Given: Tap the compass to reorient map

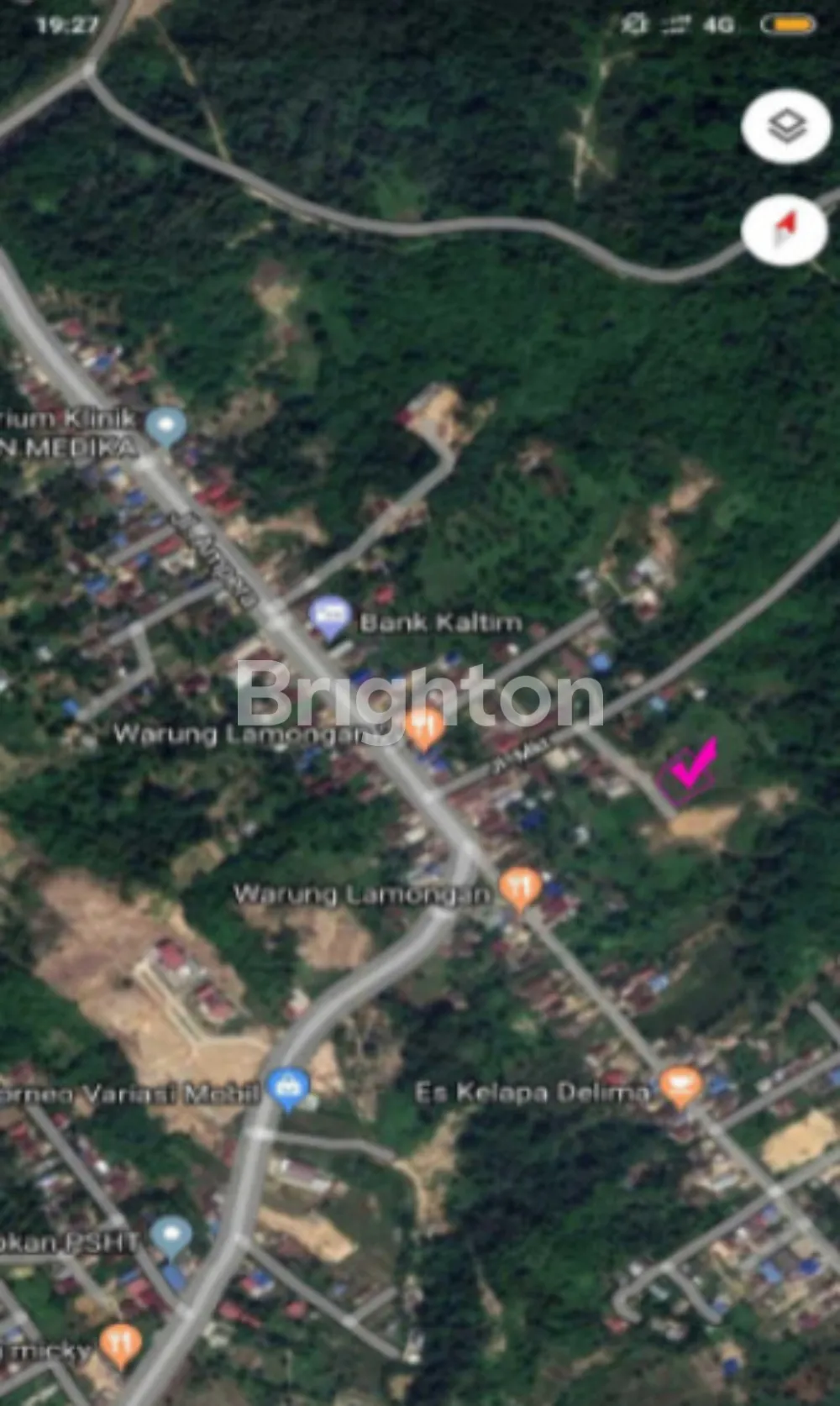Looking at the screenshot, I should [785, 228].
